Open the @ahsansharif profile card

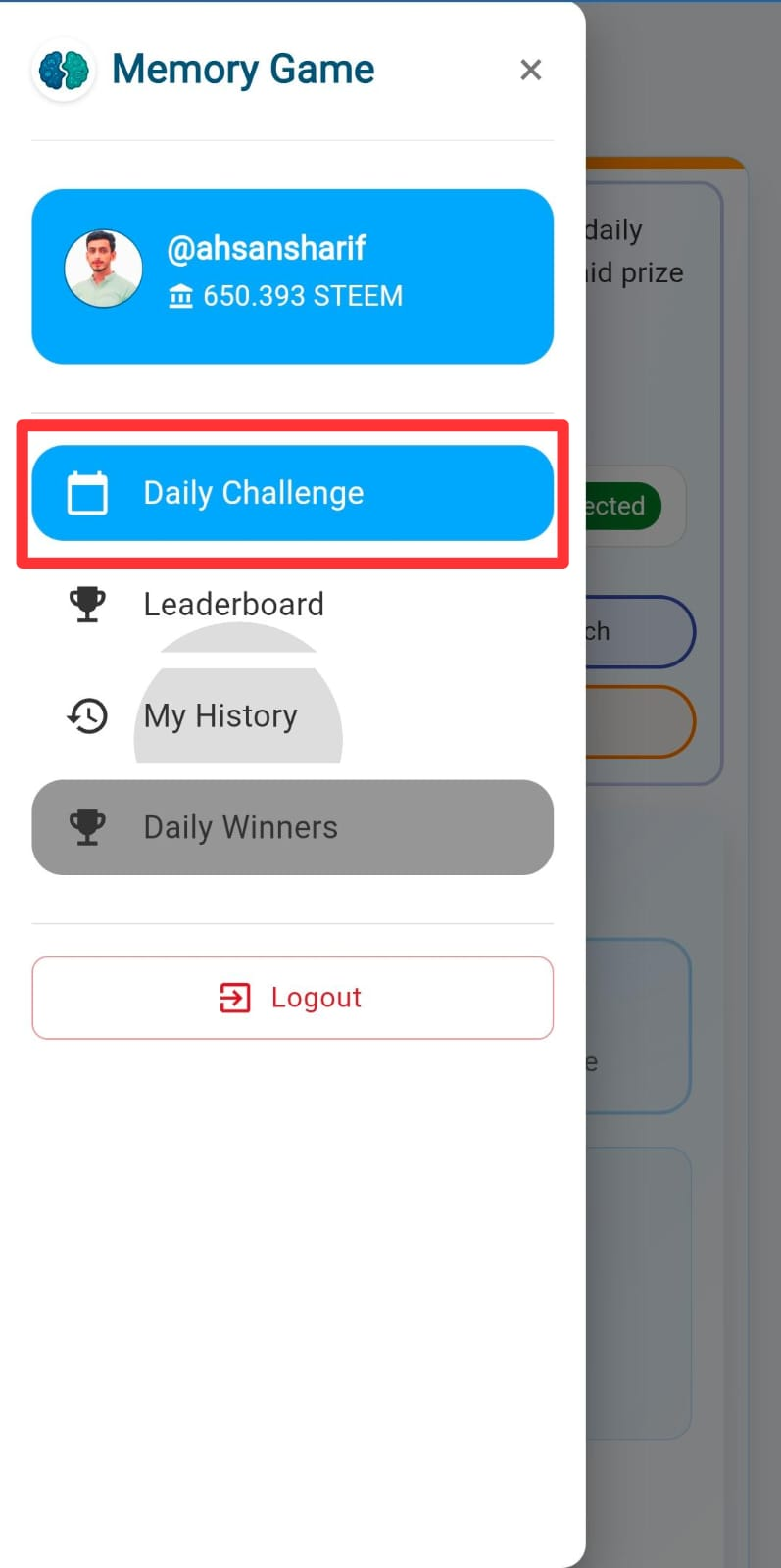coord(292,276)
